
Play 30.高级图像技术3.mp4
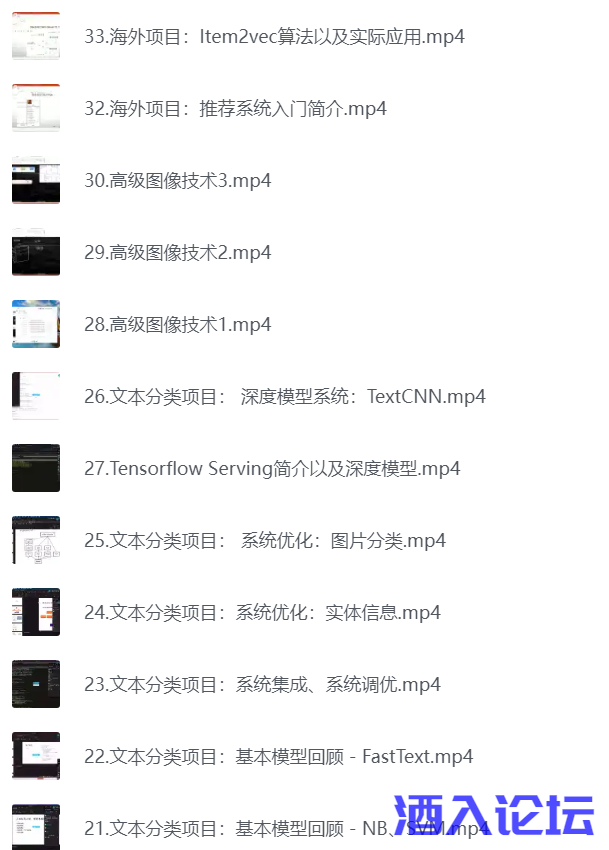(177, 181)
